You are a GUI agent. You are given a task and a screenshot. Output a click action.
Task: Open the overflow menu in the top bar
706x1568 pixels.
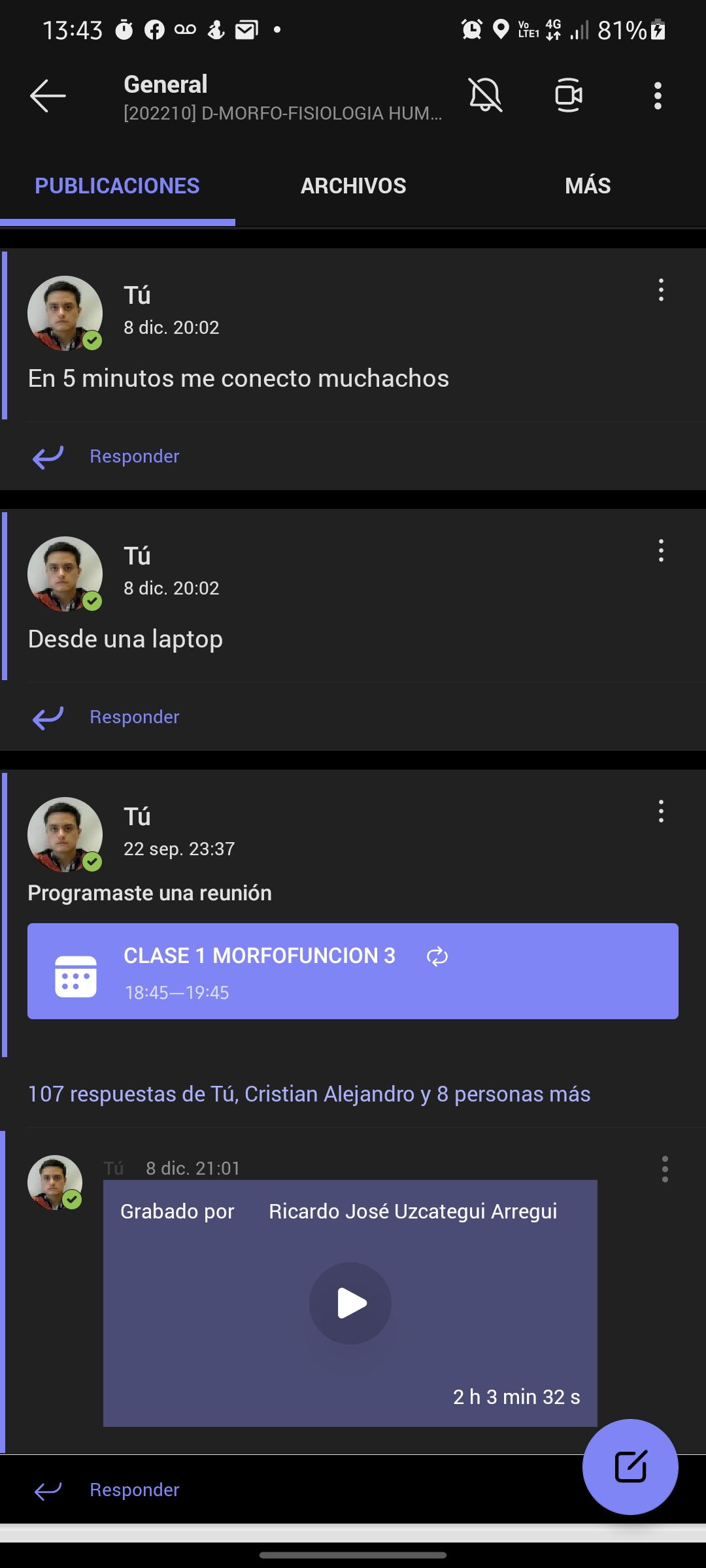click(x=658, y=95)
